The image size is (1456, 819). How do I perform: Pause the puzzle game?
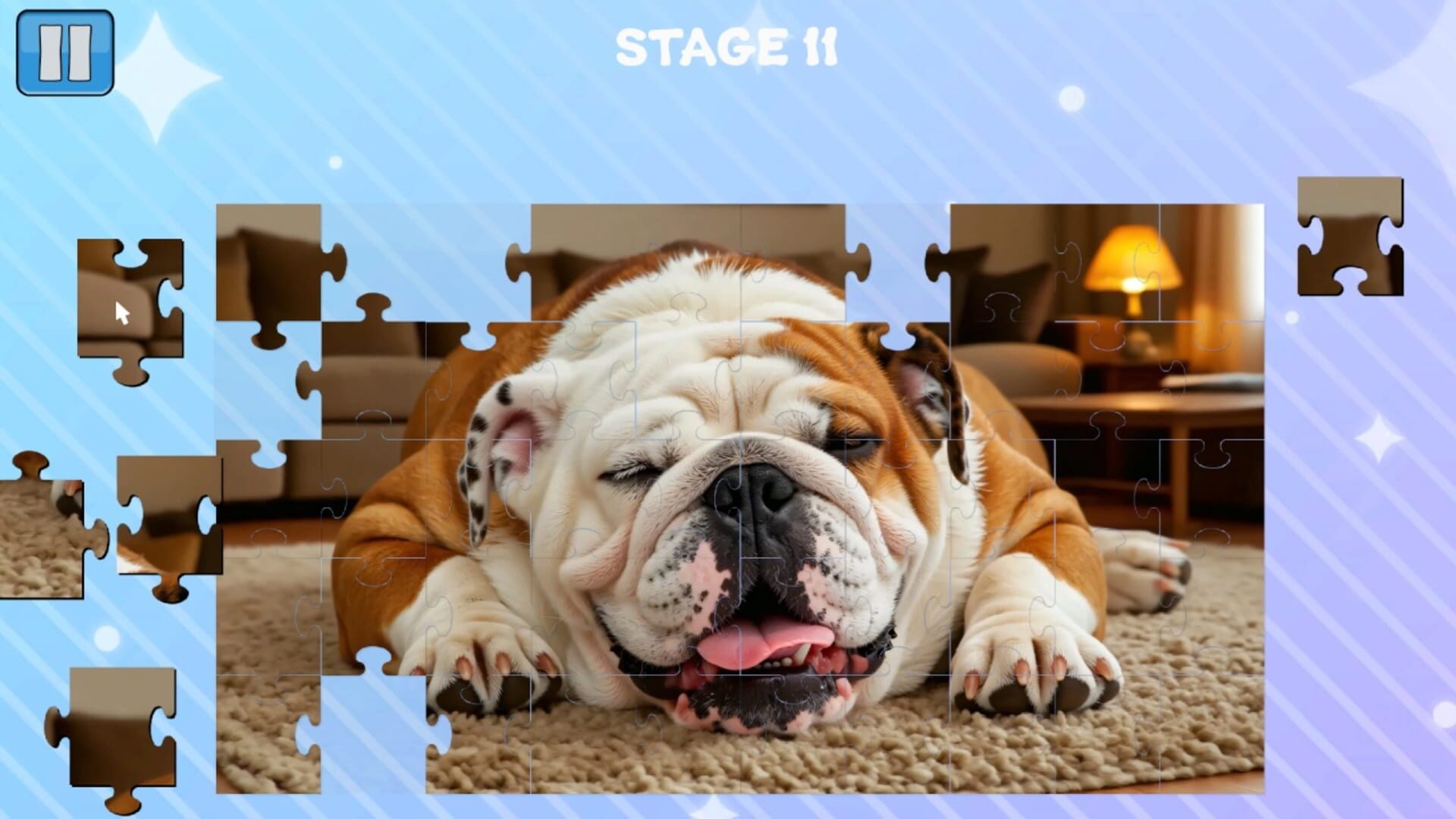click(65, 52)
